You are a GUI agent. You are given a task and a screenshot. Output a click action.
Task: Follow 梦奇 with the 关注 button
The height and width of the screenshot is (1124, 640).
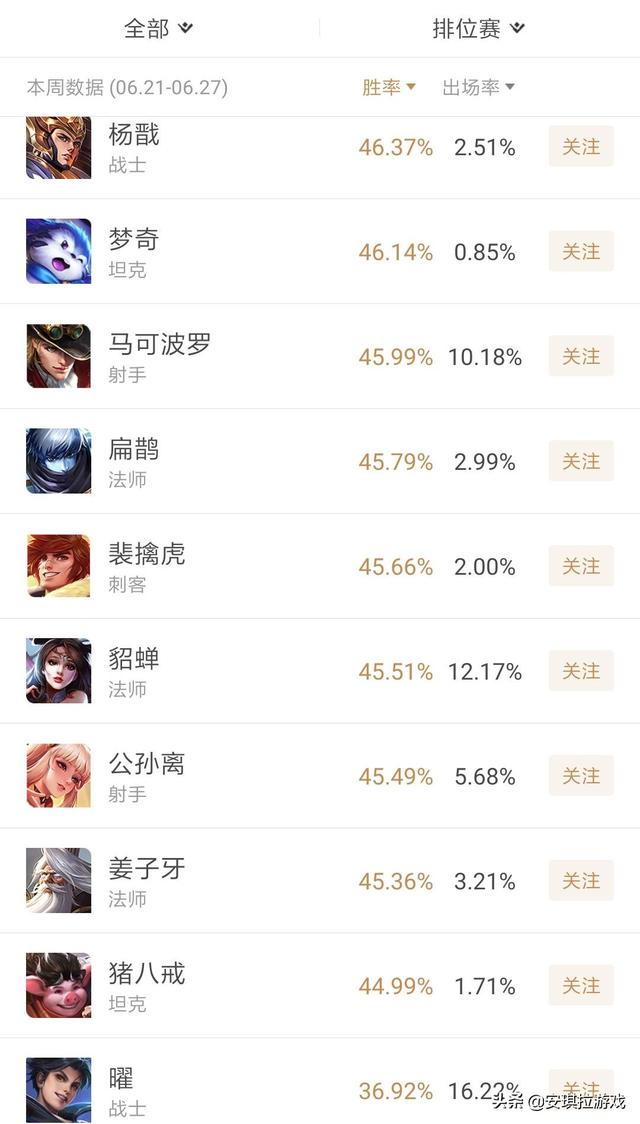point(581,252)
